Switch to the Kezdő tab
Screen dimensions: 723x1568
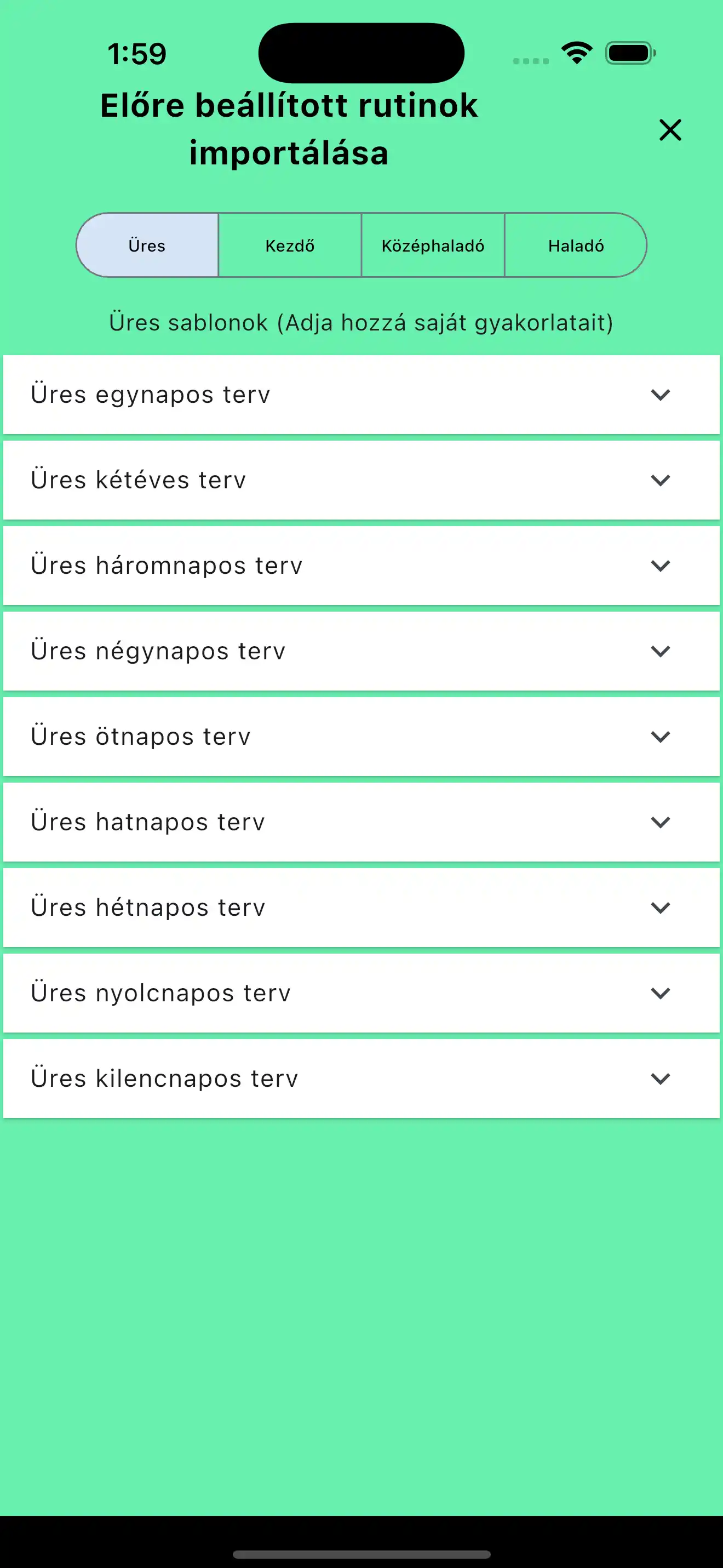[x=289, y=246]
